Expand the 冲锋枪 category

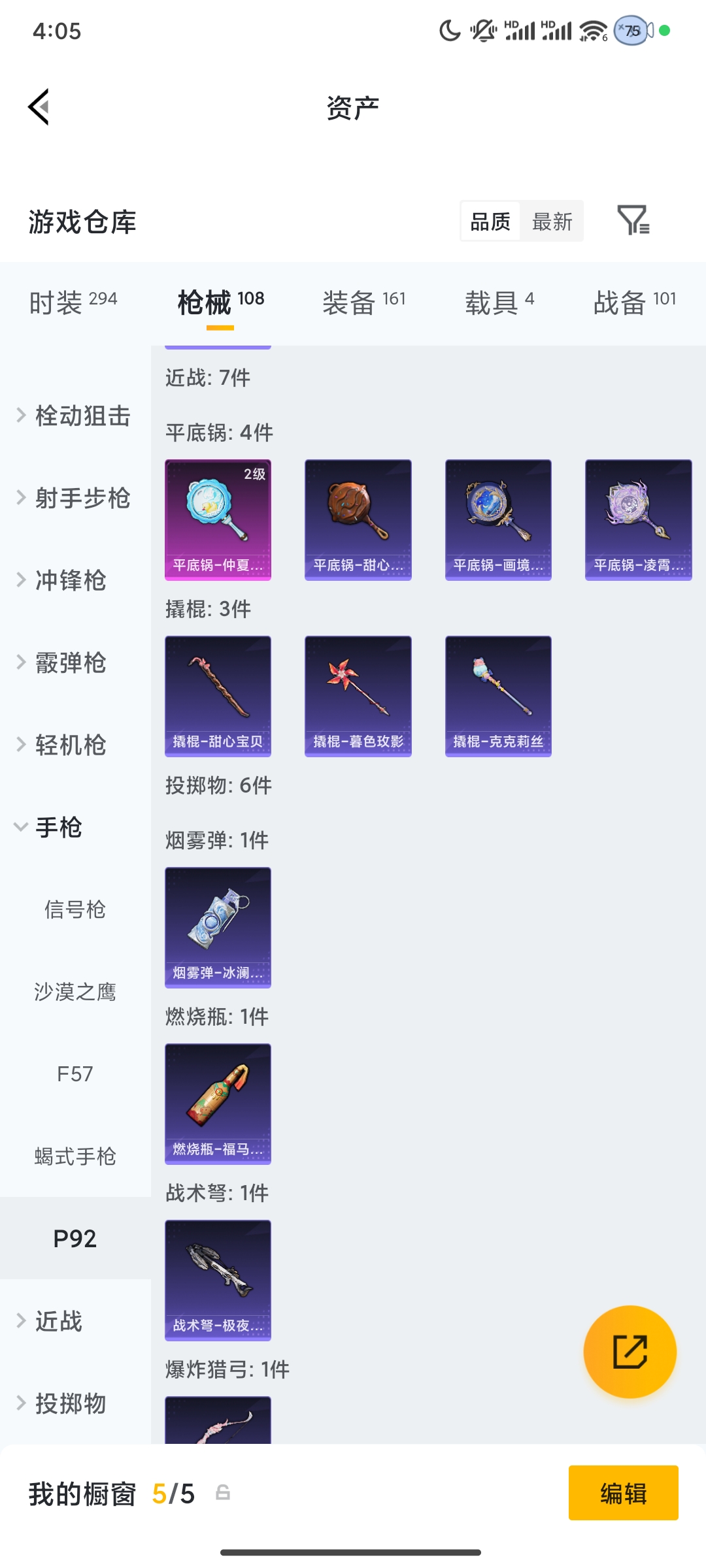click(71, 580)
